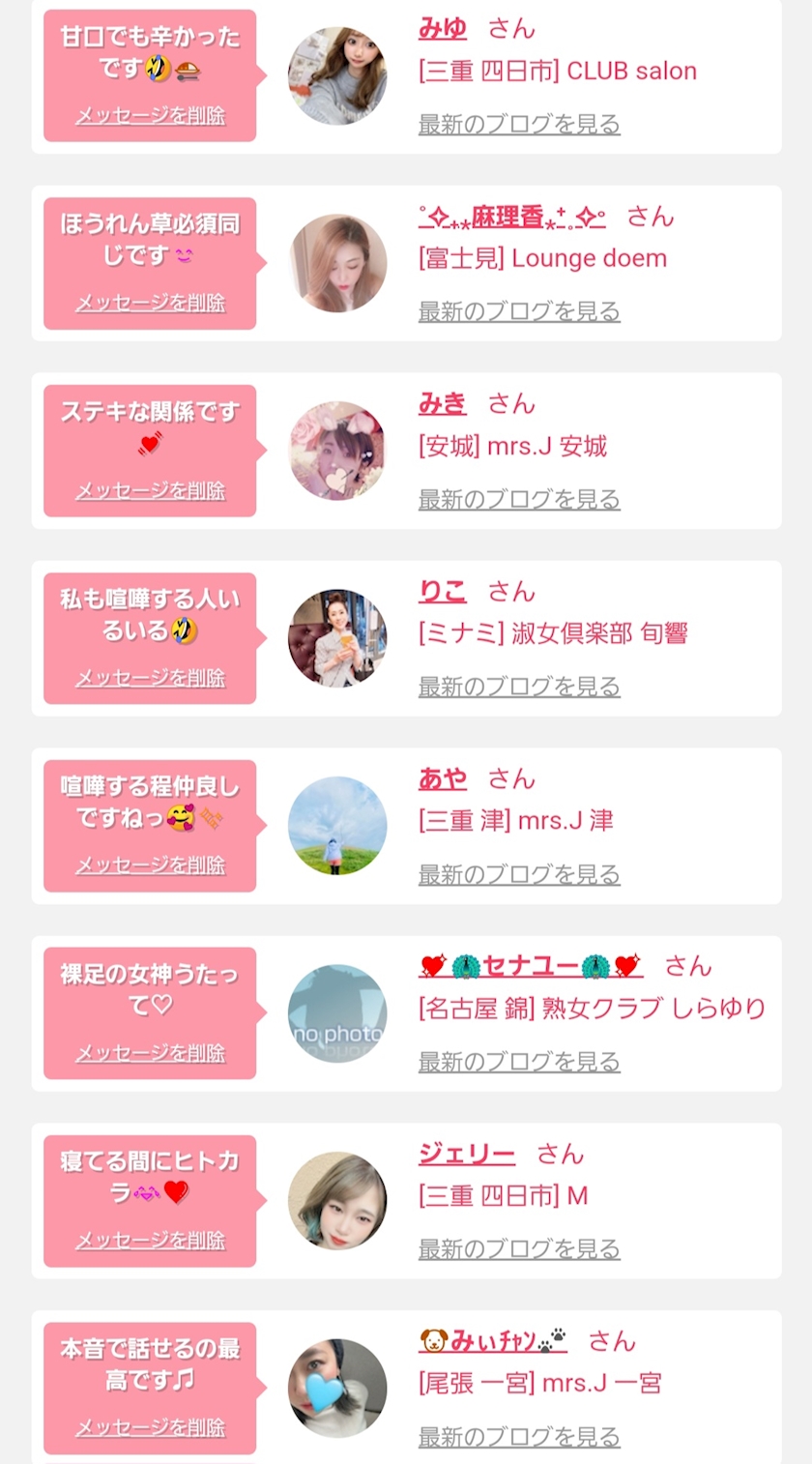812x1464 pixels.
Task: Open みき's profile name link
Action: click(443, 404)
